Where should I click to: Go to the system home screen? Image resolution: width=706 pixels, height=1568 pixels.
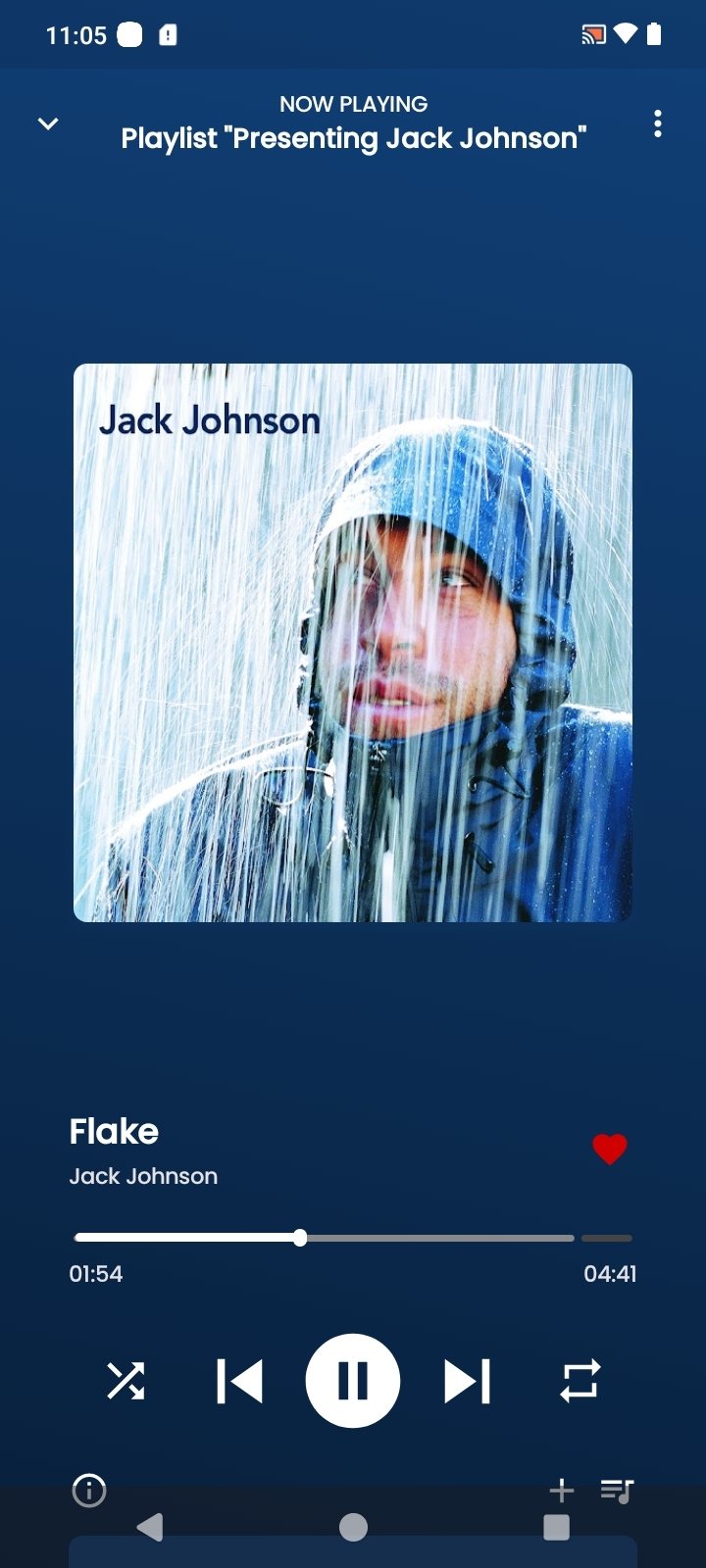(x=353, y=1527)
